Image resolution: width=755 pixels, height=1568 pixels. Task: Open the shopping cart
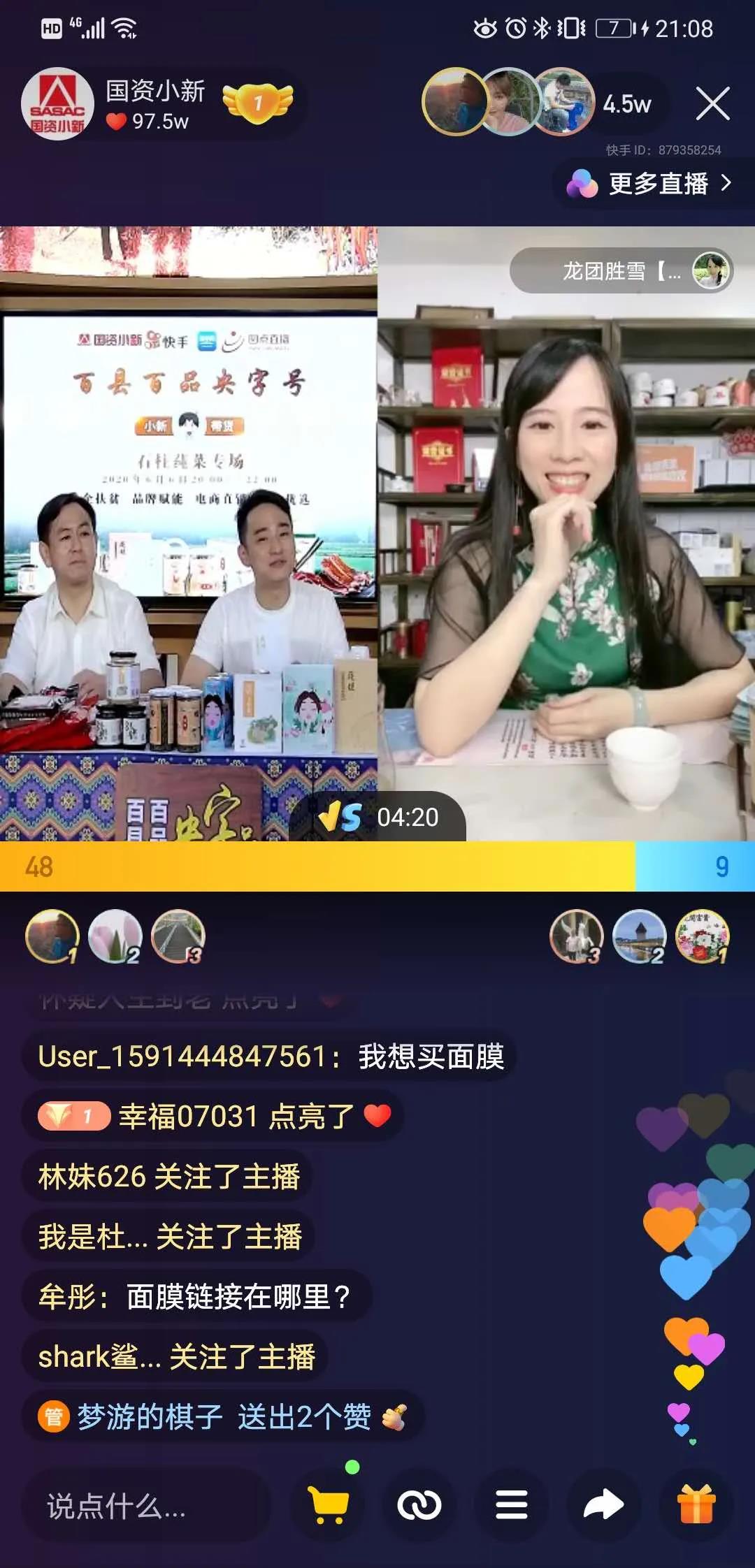pyautogui.click(x=328, y=1504)
